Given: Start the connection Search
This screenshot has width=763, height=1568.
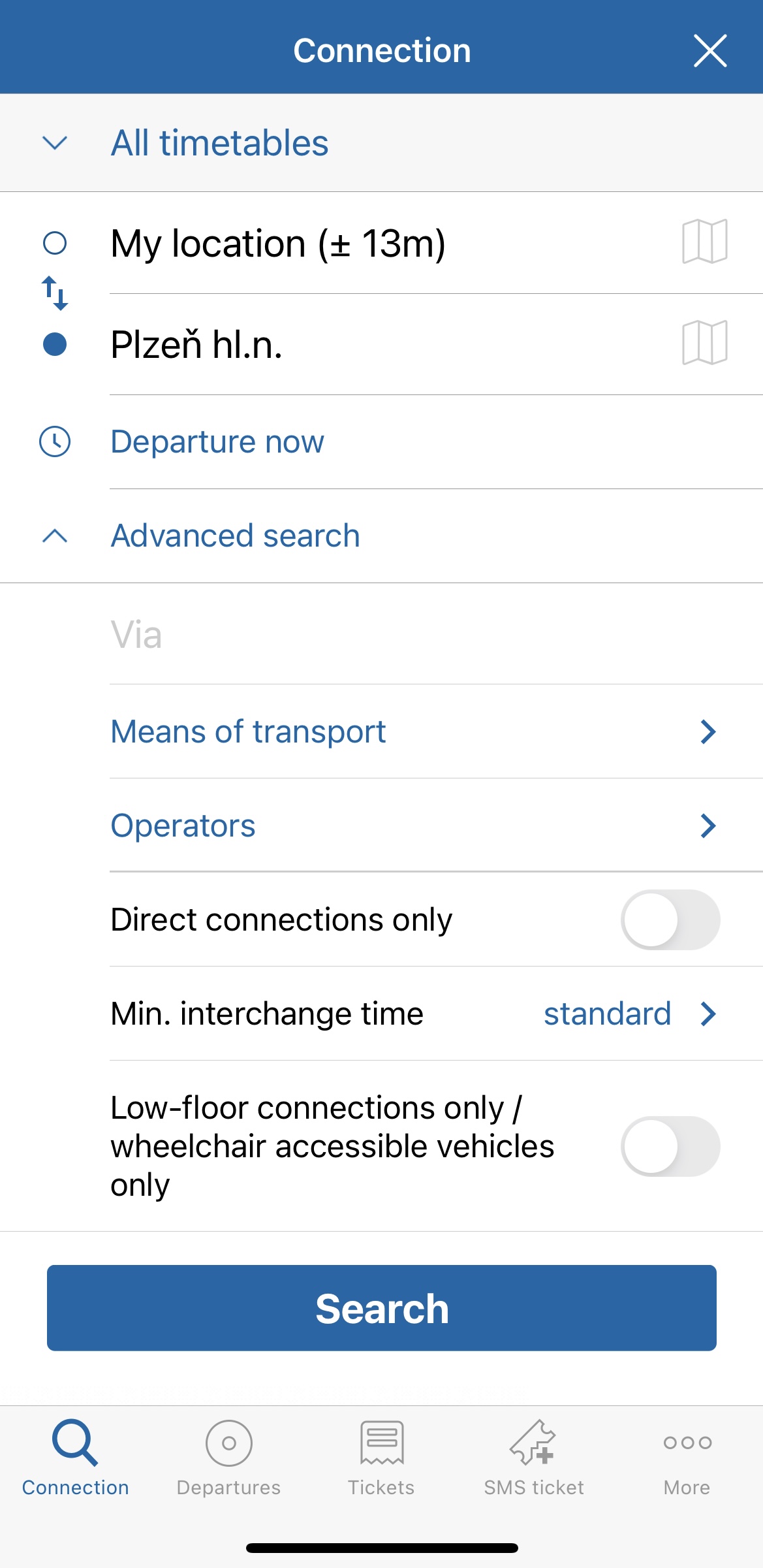Looking at the screenshot, I should (x=382, y=1308).
